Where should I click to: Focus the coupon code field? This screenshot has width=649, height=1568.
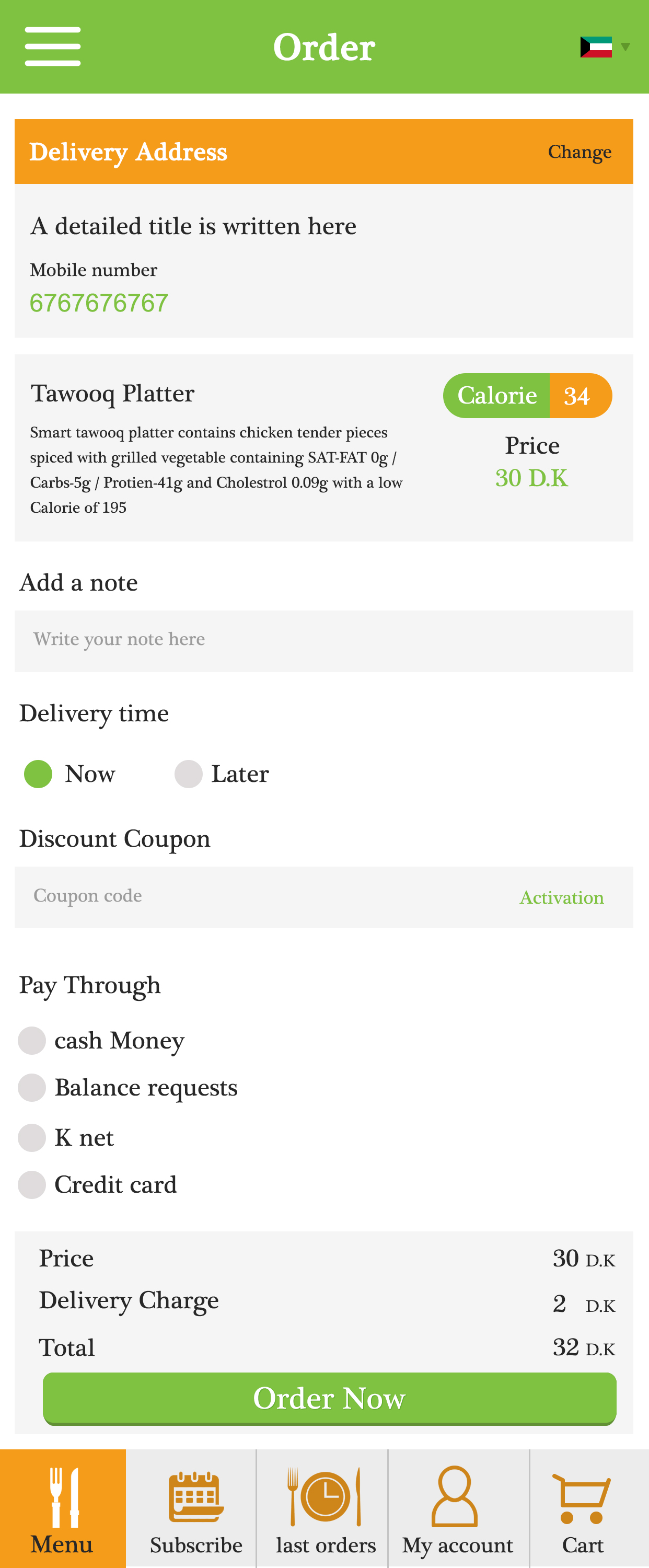click(262, 896)
